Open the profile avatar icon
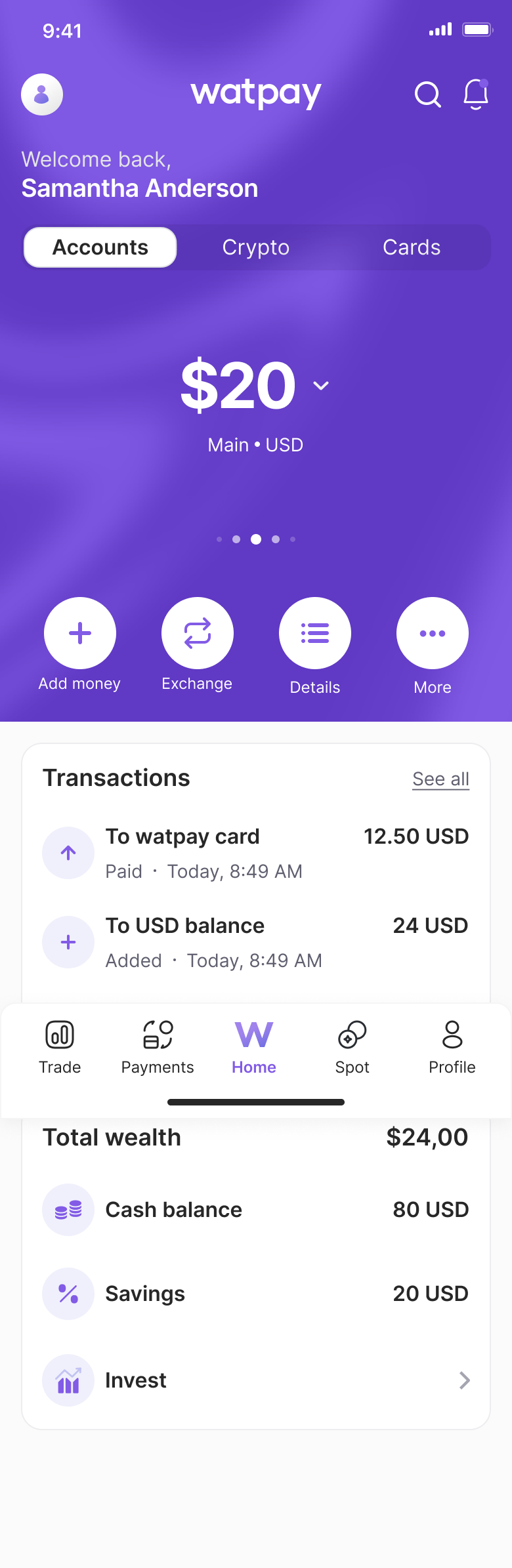The image size is (512, 1568). coord(42,94)
